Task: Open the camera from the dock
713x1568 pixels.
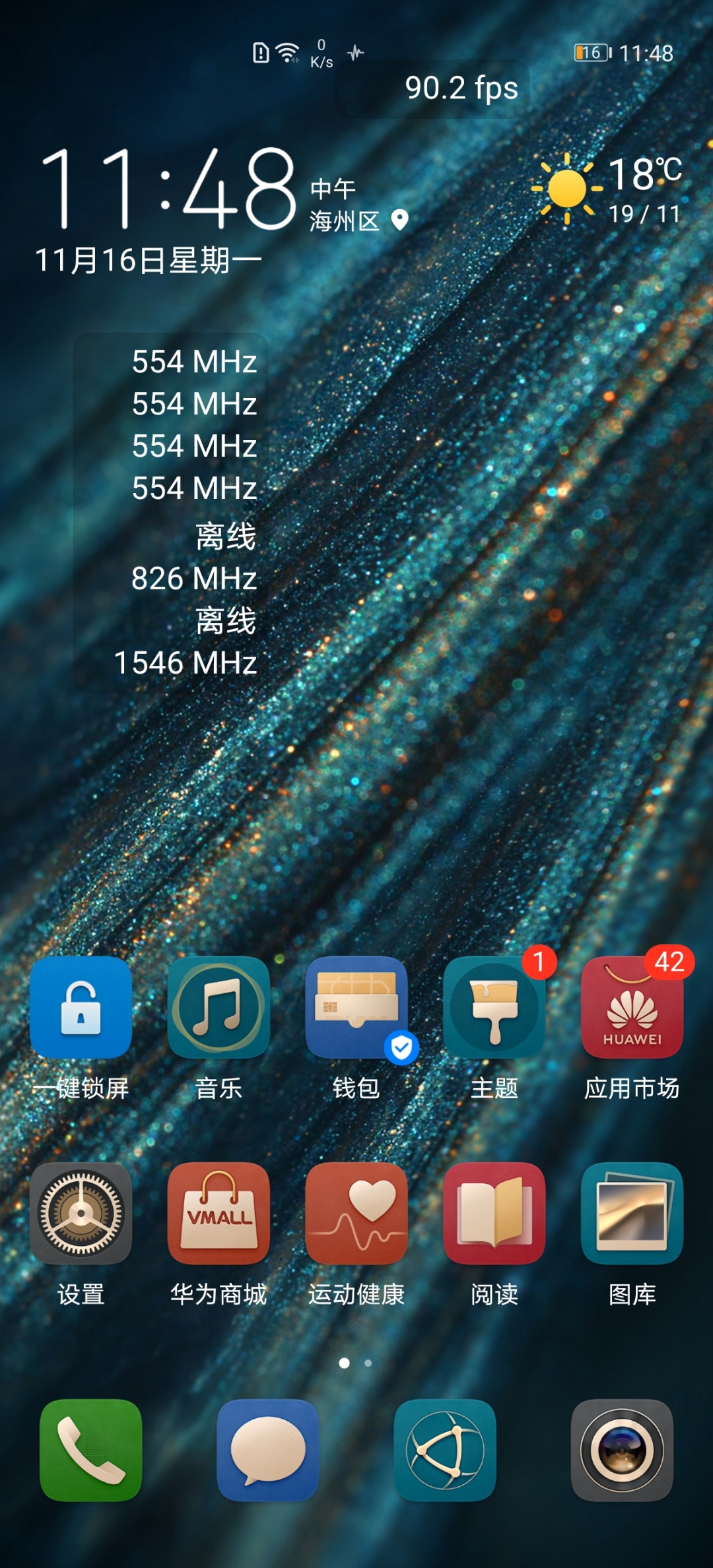Action: [622, 1450]
